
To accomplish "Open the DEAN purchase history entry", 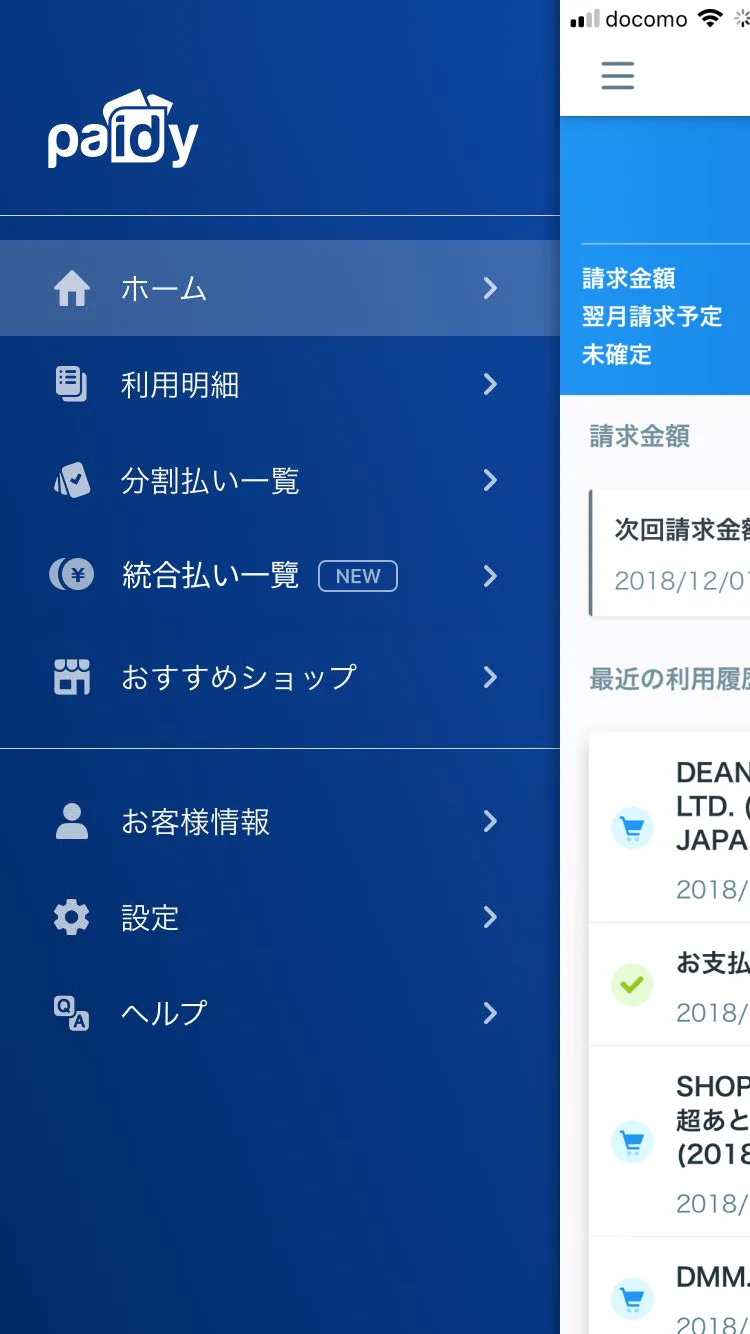I will (672, 828).
